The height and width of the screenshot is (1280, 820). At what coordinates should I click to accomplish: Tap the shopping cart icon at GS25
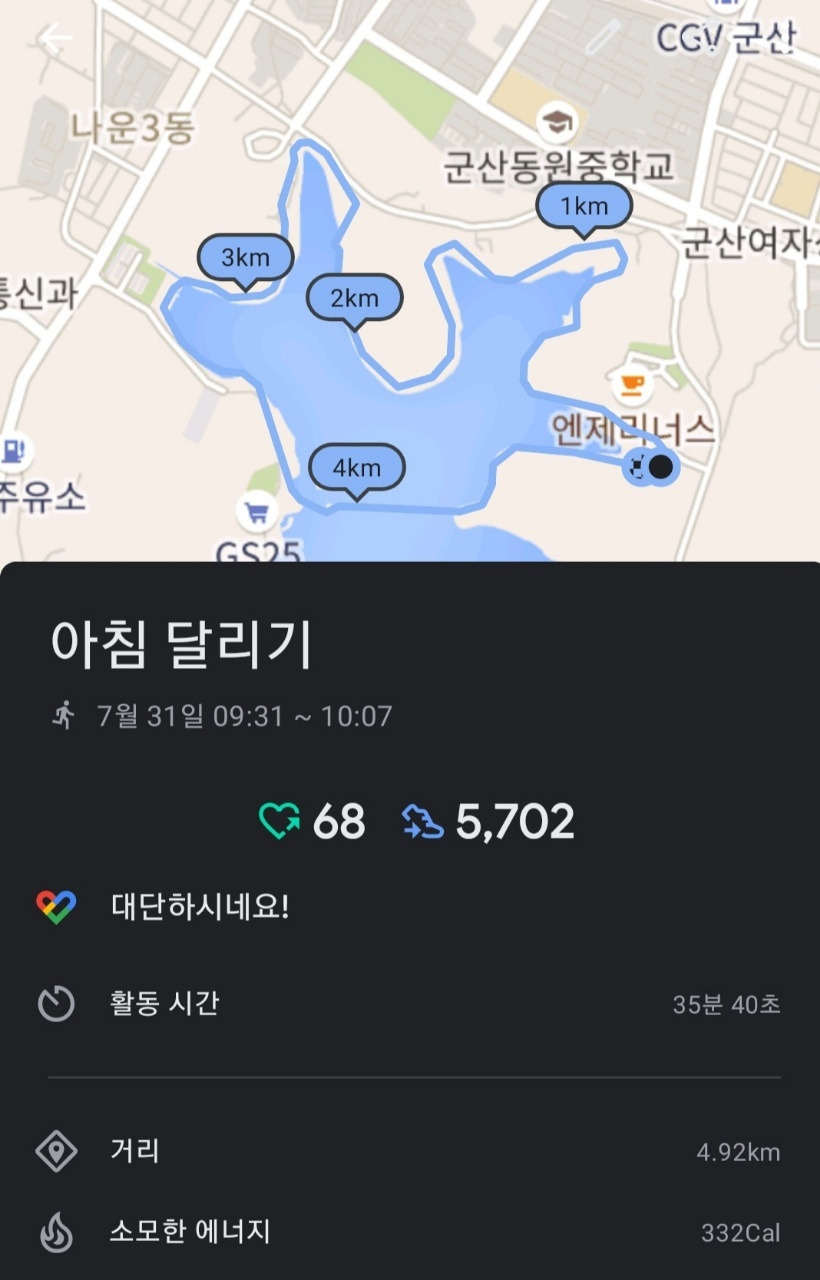point(258,511)
